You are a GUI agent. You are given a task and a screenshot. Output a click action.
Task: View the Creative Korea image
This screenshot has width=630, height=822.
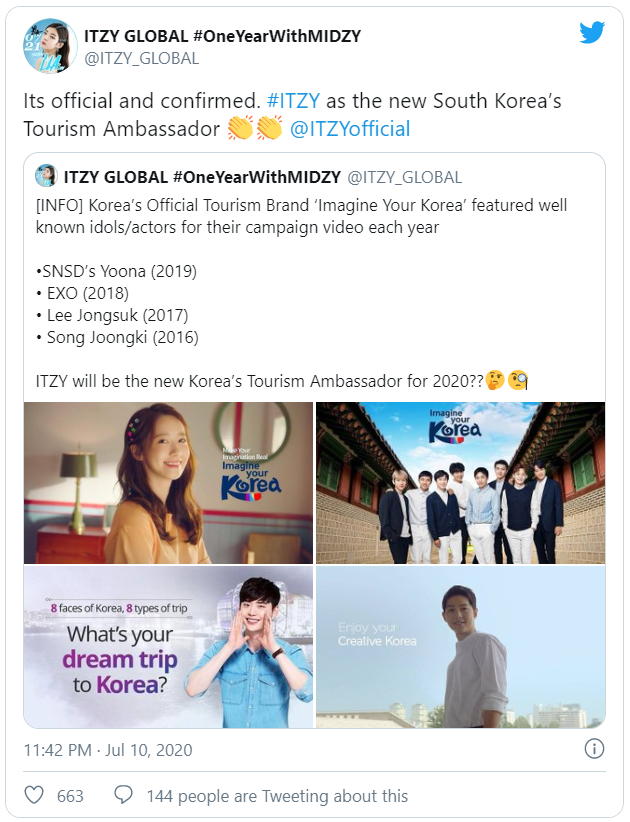[460, 647]
